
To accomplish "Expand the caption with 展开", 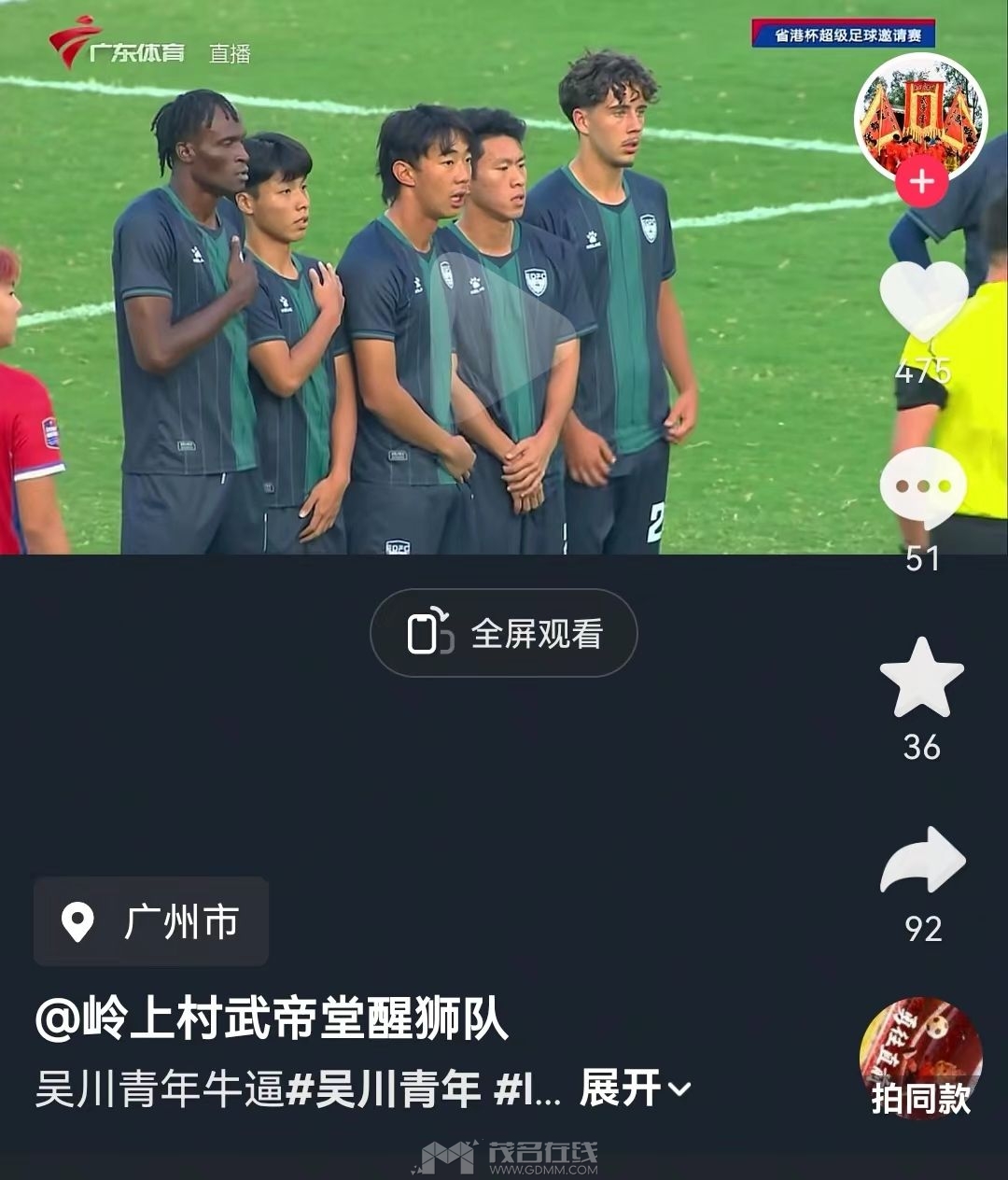I will [635, 1089].
